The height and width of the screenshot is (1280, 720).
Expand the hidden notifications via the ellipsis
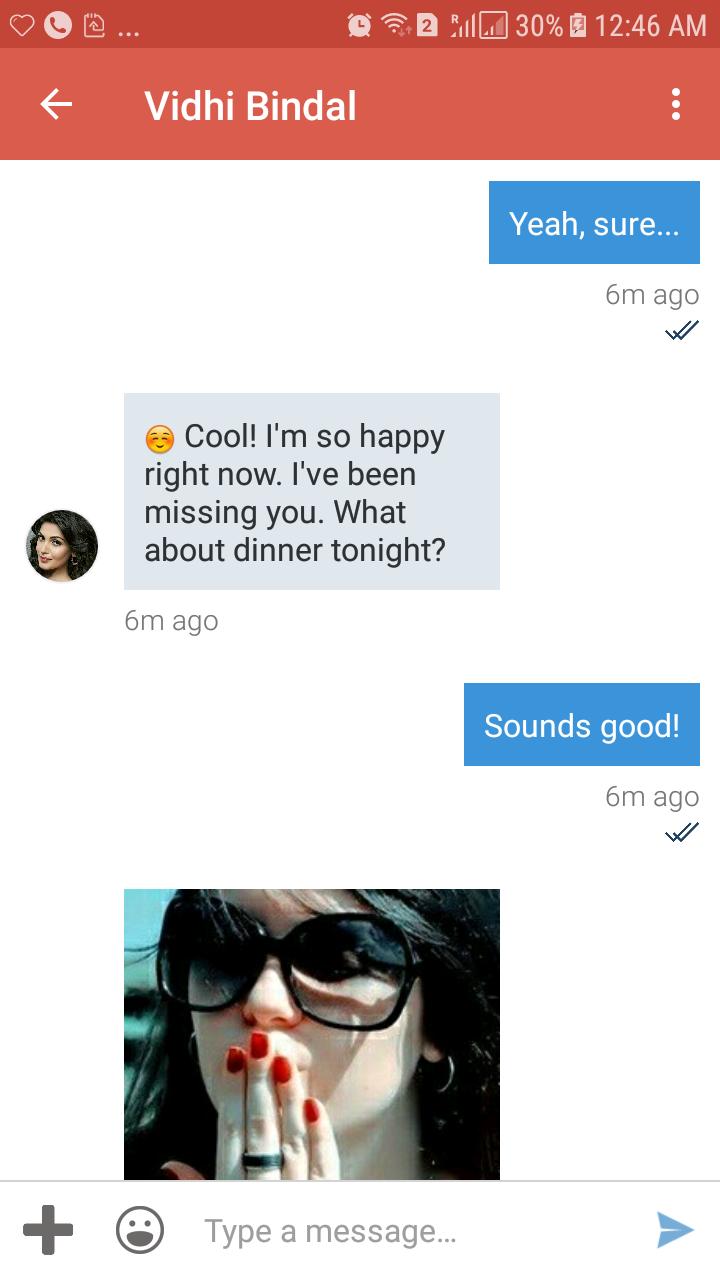pyautogui.click(x=130, y=30)
